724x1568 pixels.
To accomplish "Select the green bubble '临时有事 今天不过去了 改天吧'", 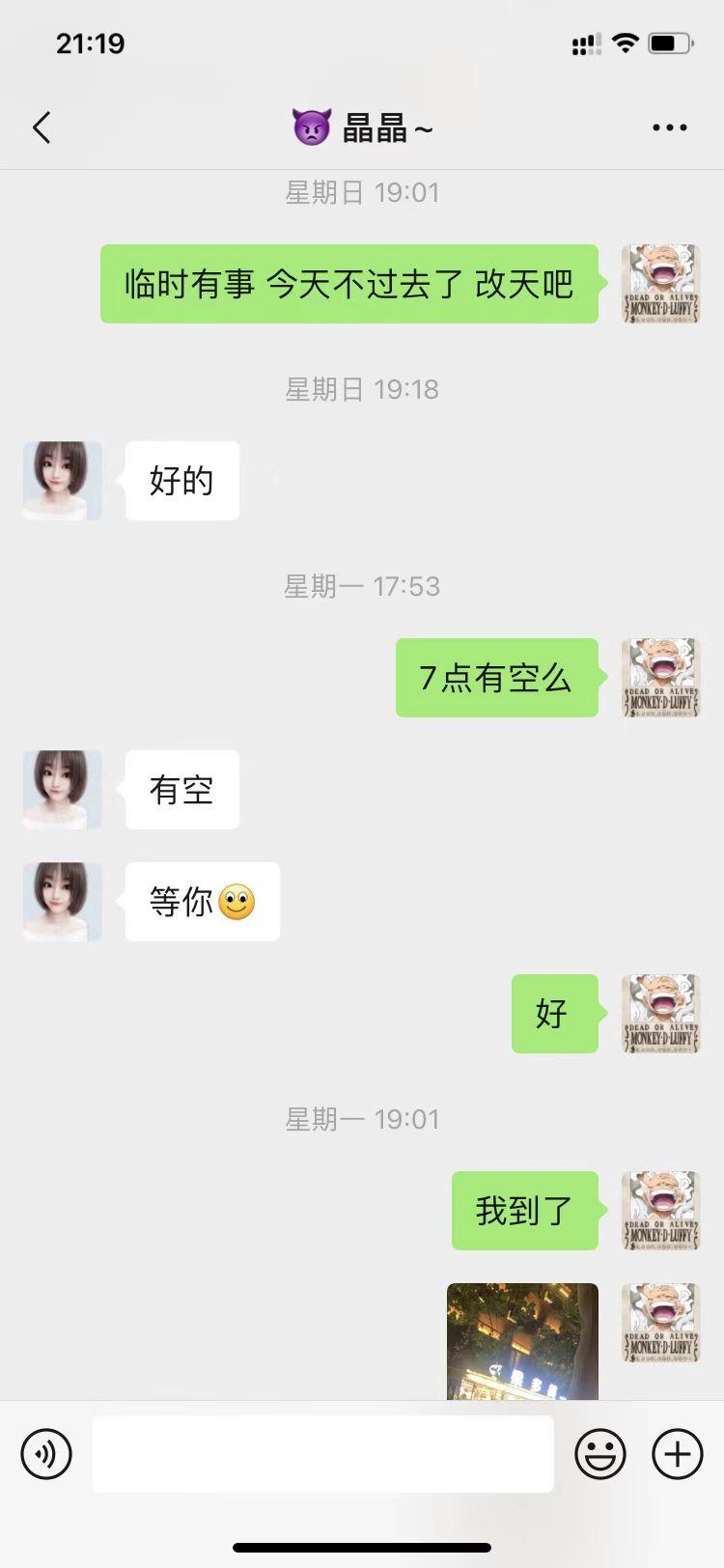I will [x=348, y=285].
